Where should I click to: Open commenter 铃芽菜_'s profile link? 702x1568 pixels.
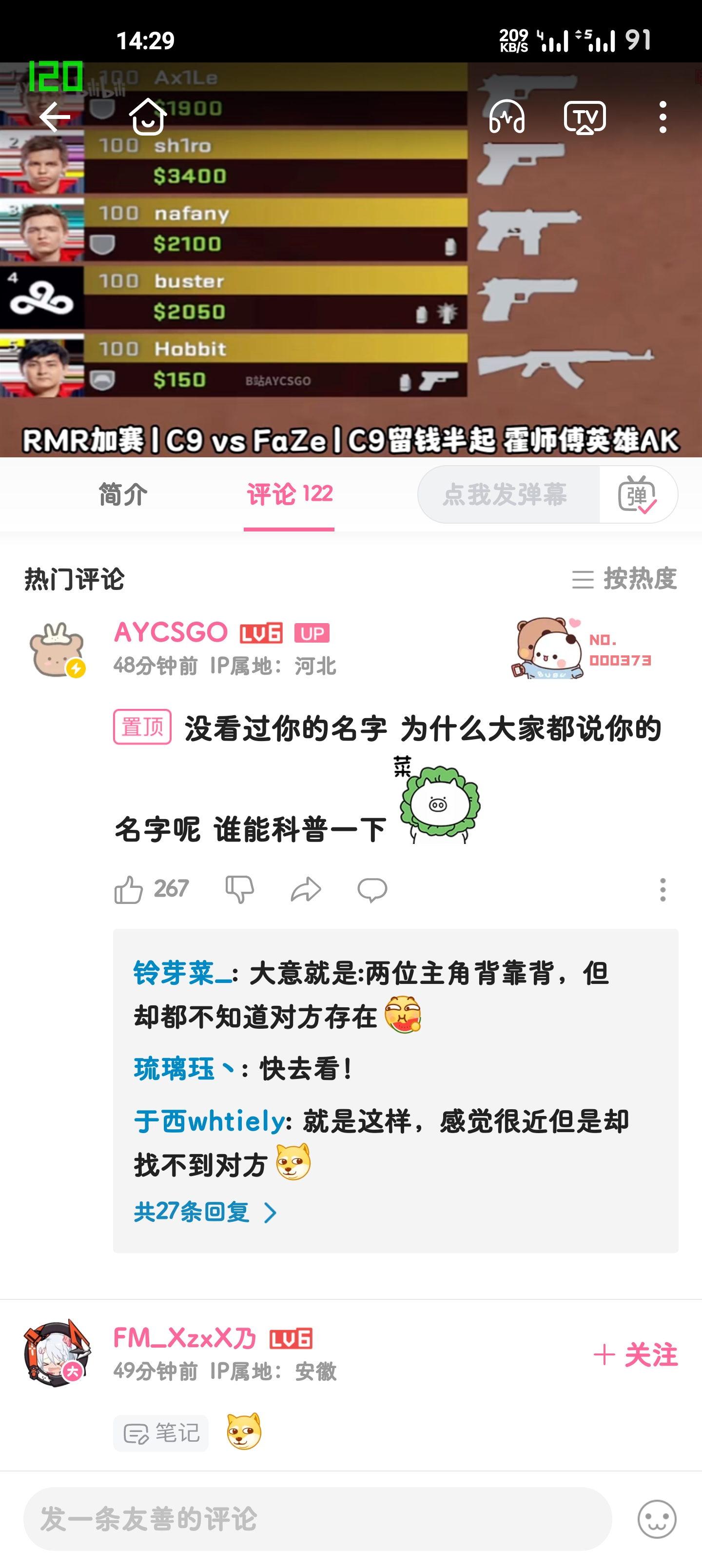pyautogui.click(x=174, y=972)
